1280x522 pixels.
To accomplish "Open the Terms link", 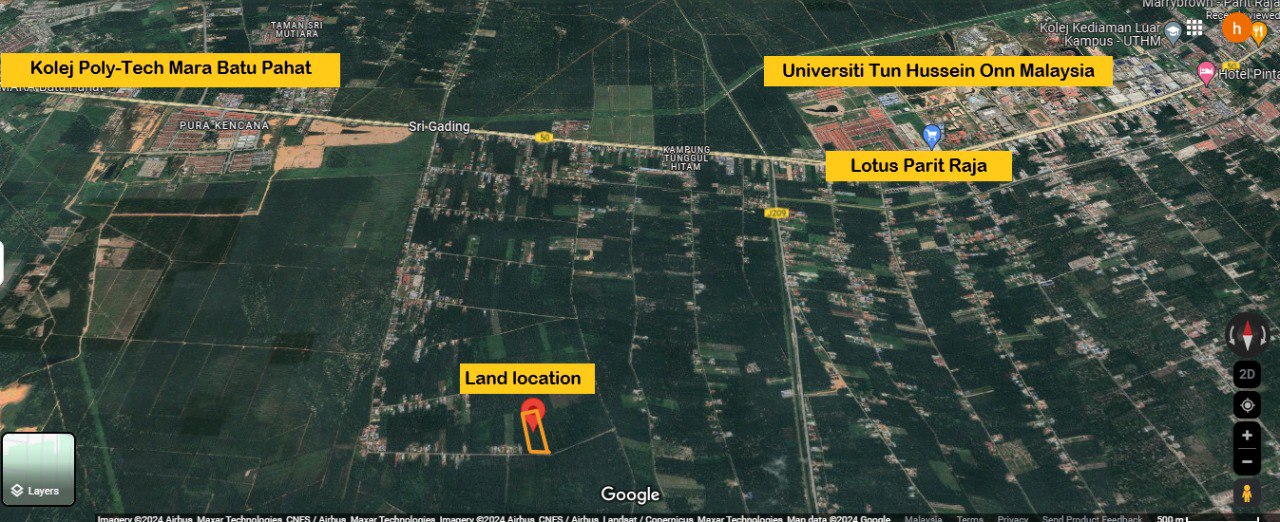I will point(968,518).
